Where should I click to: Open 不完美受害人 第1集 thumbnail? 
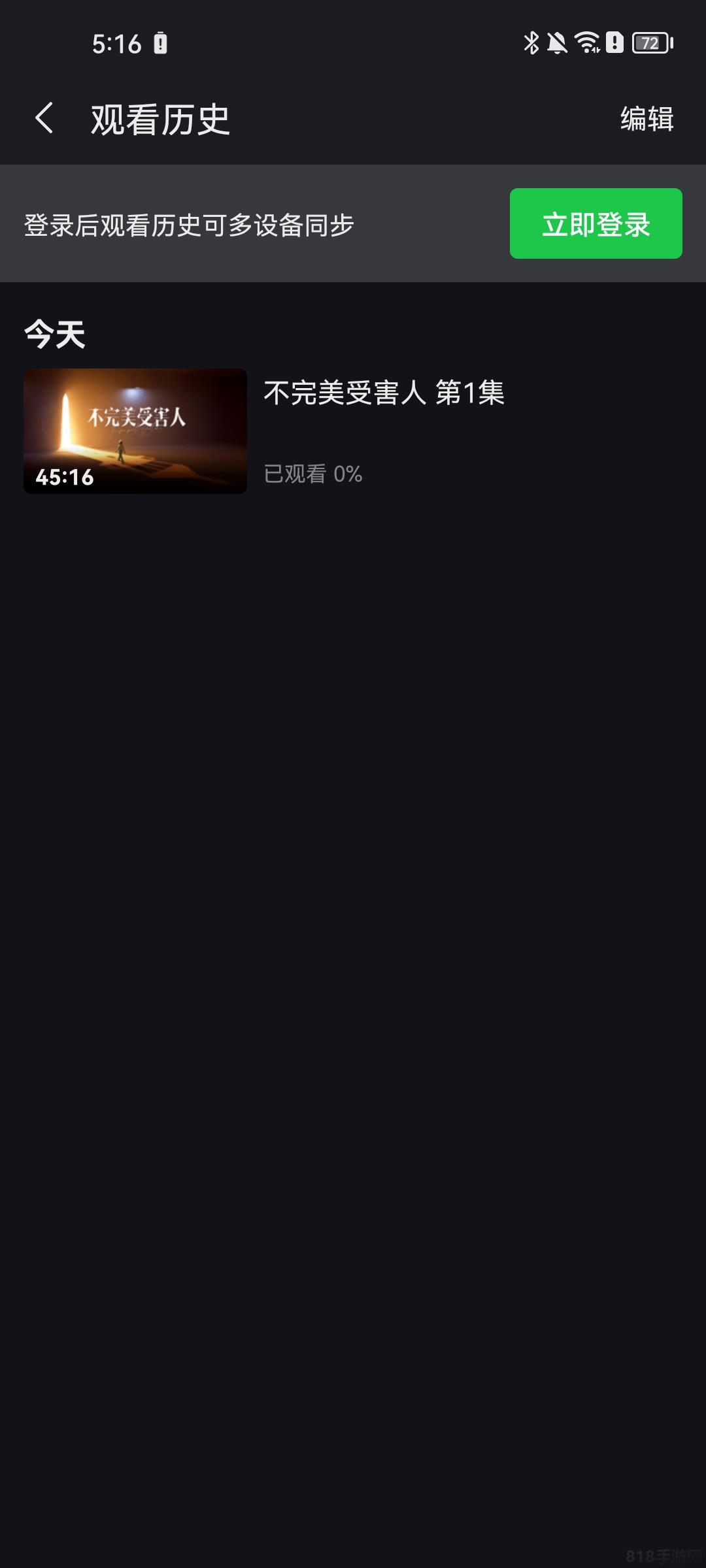[x=135, y=431]
